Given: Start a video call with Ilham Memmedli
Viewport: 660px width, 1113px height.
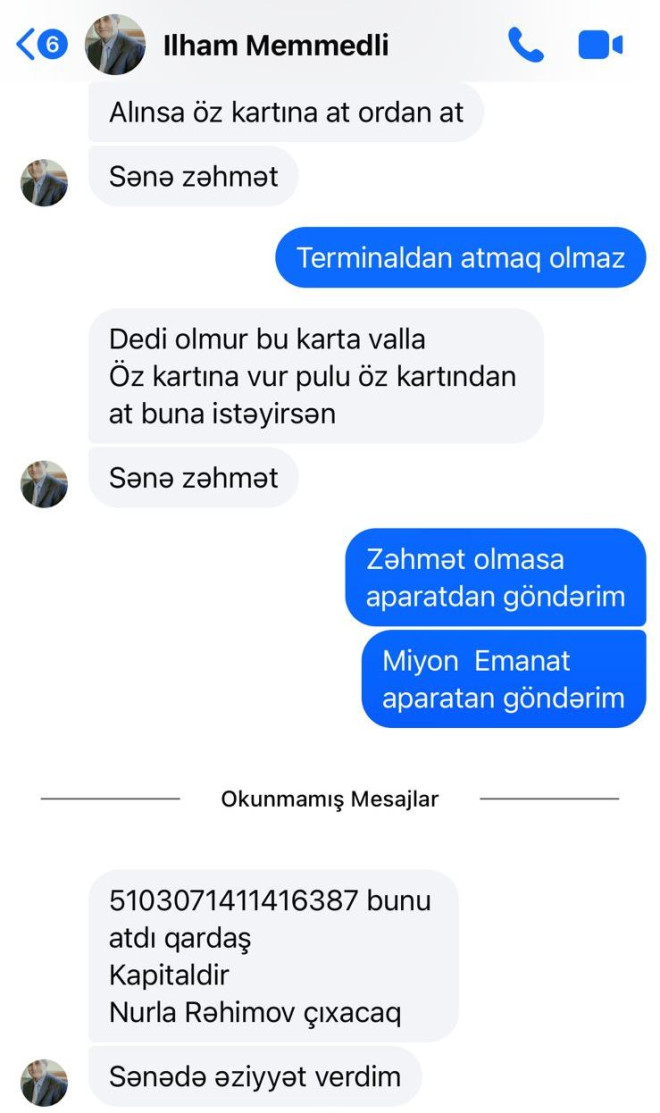Looking at the screenshot, I should (x=600, y=45).
